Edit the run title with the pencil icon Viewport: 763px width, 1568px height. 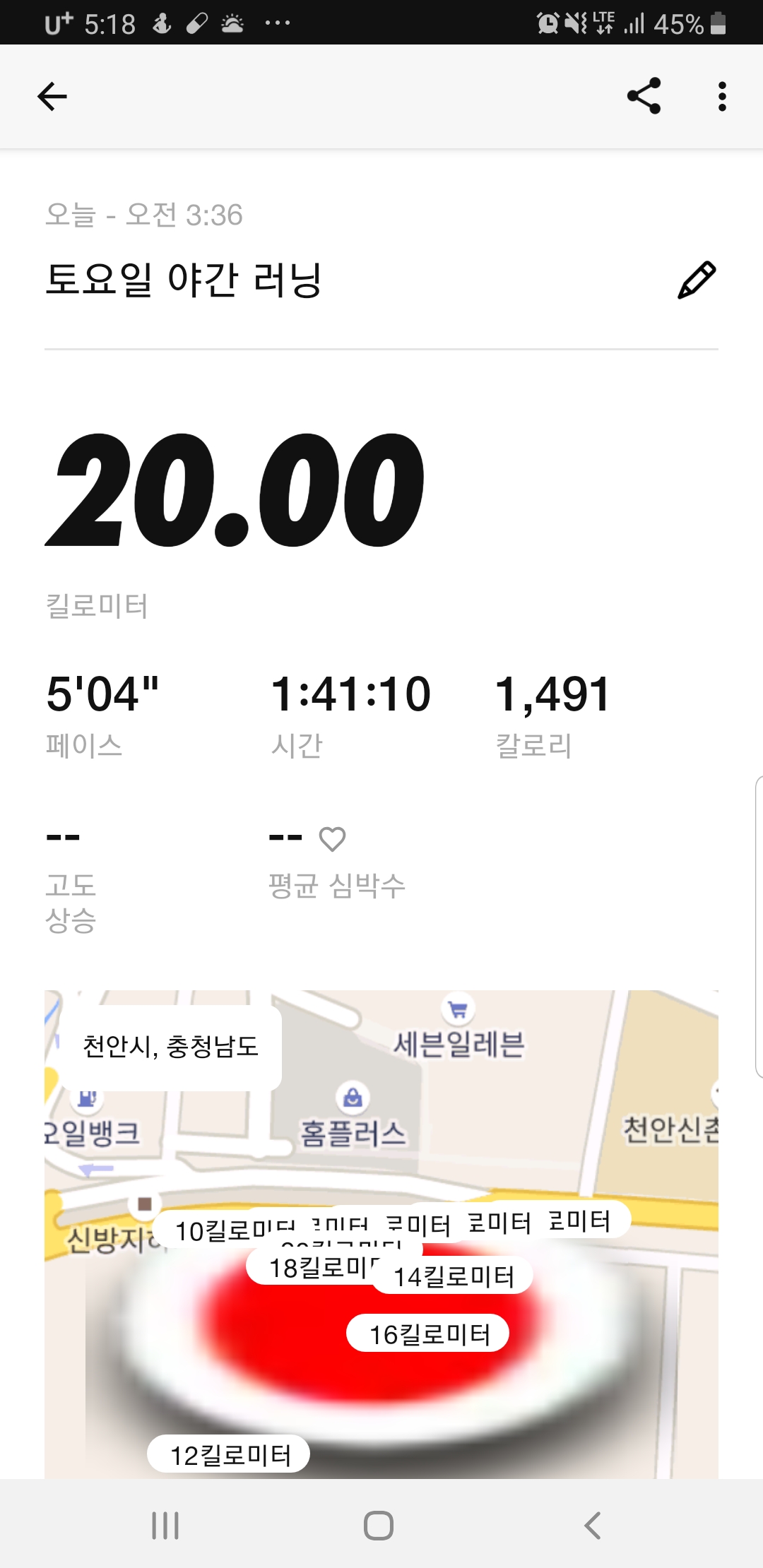pyautogui.click(x=697, y=280)
